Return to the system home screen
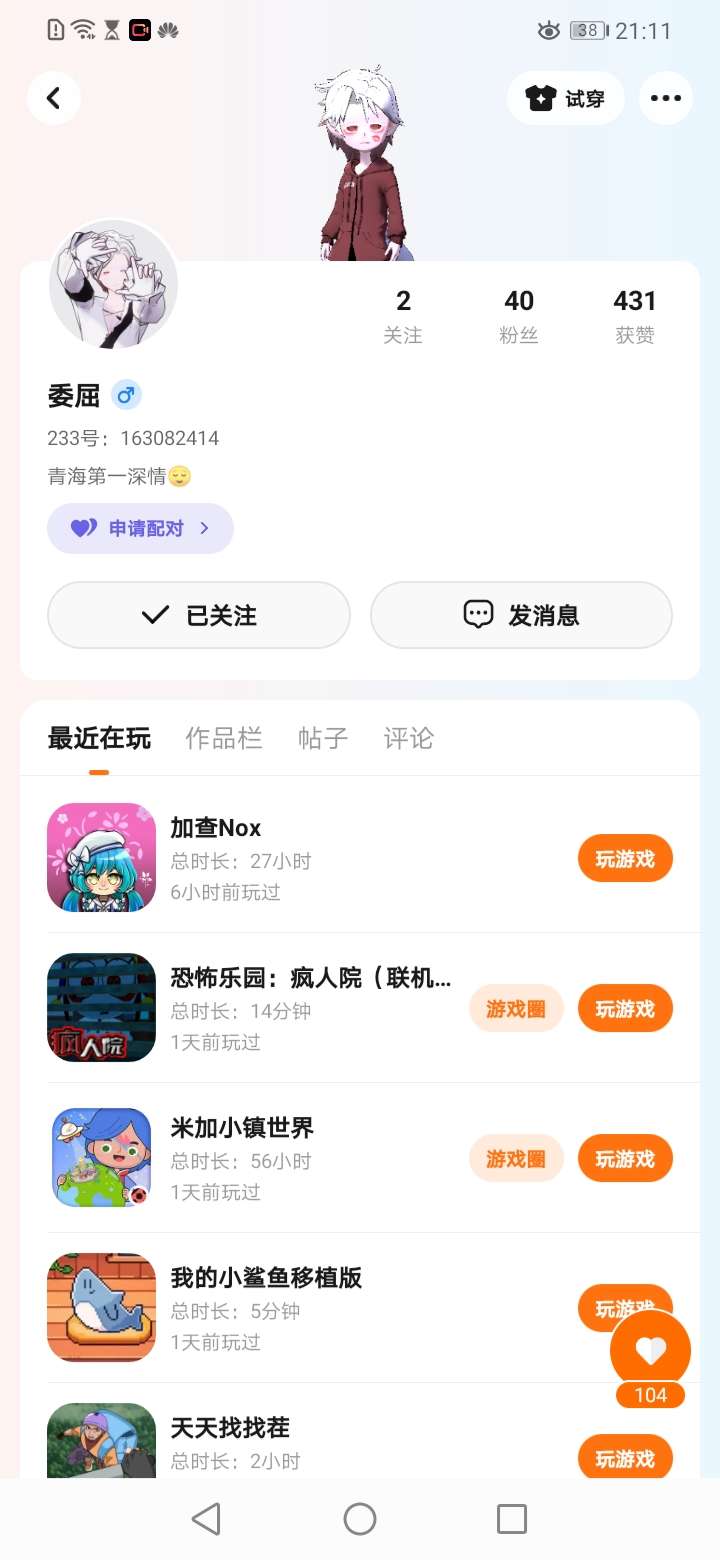Screen dimensions: 720x1560 coord(360,1519)
